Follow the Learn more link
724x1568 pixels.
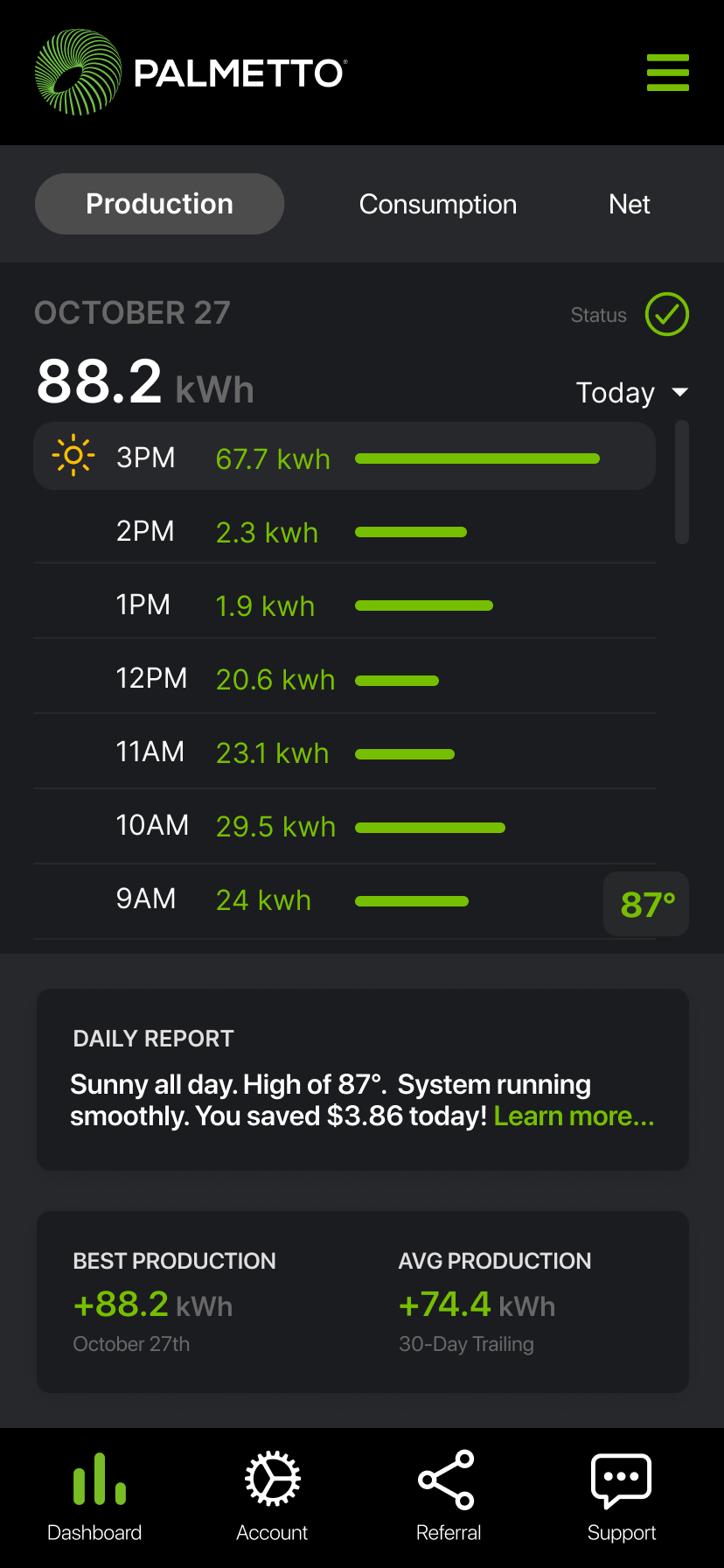pos(574,1116)
